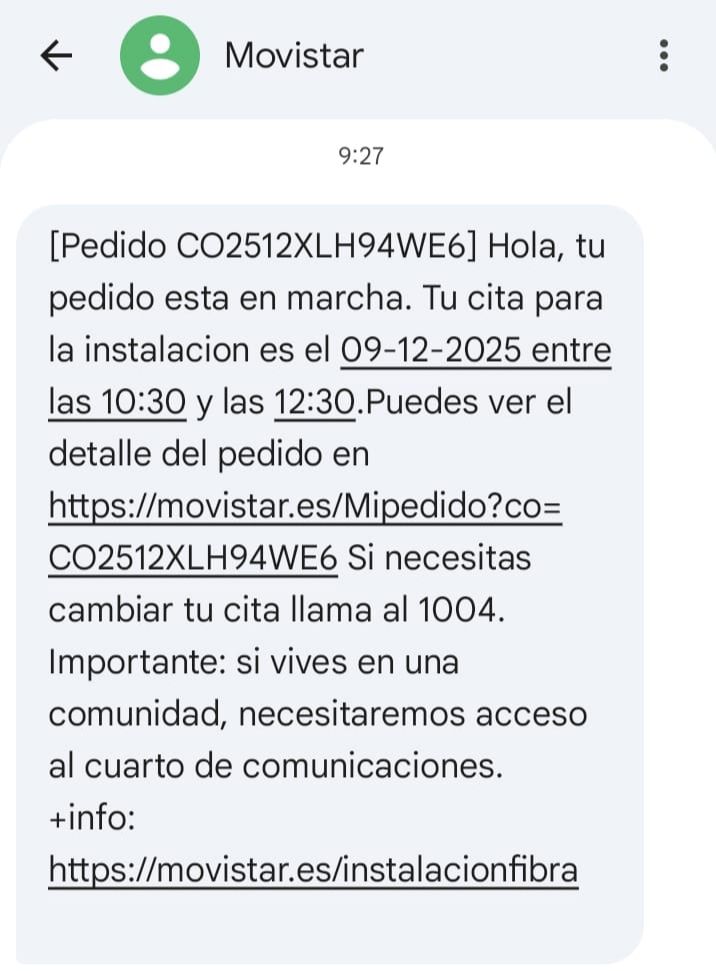Open the movistar.es/instalacionfibra link

pos(313,870)
